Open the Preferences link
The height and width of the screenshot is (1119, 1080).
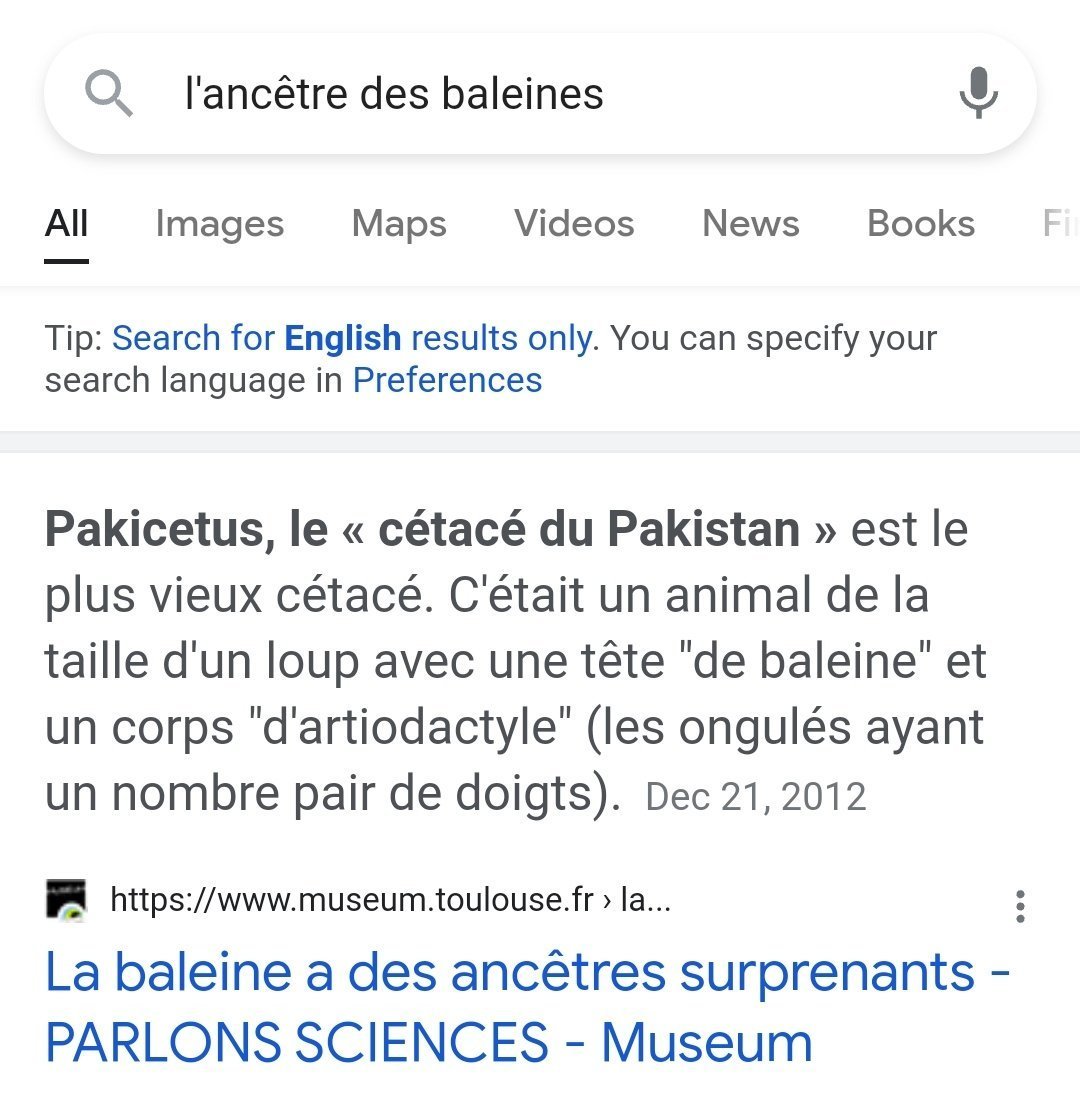point(447,380)
